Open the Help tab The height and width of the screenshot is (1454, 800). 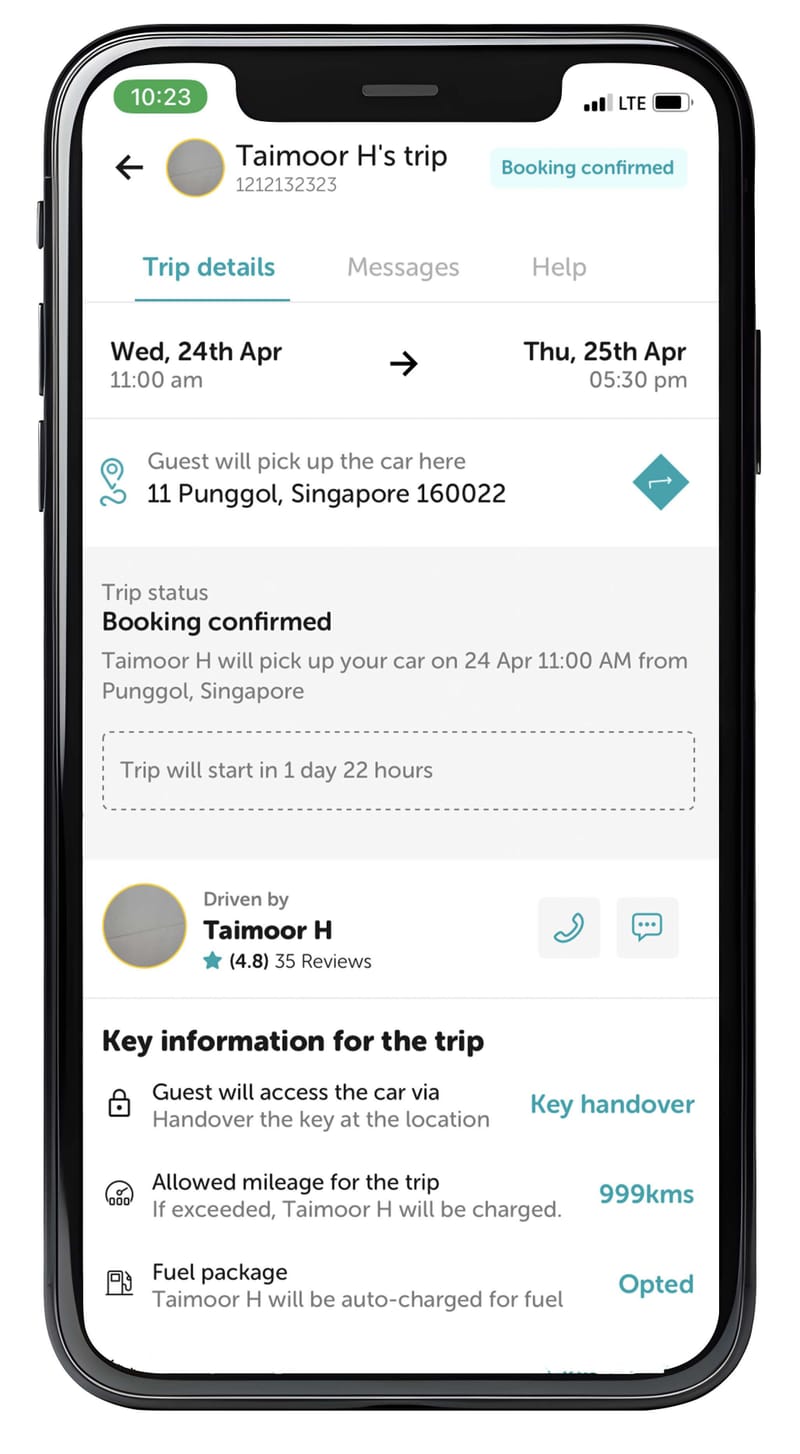tap(558, 267)
